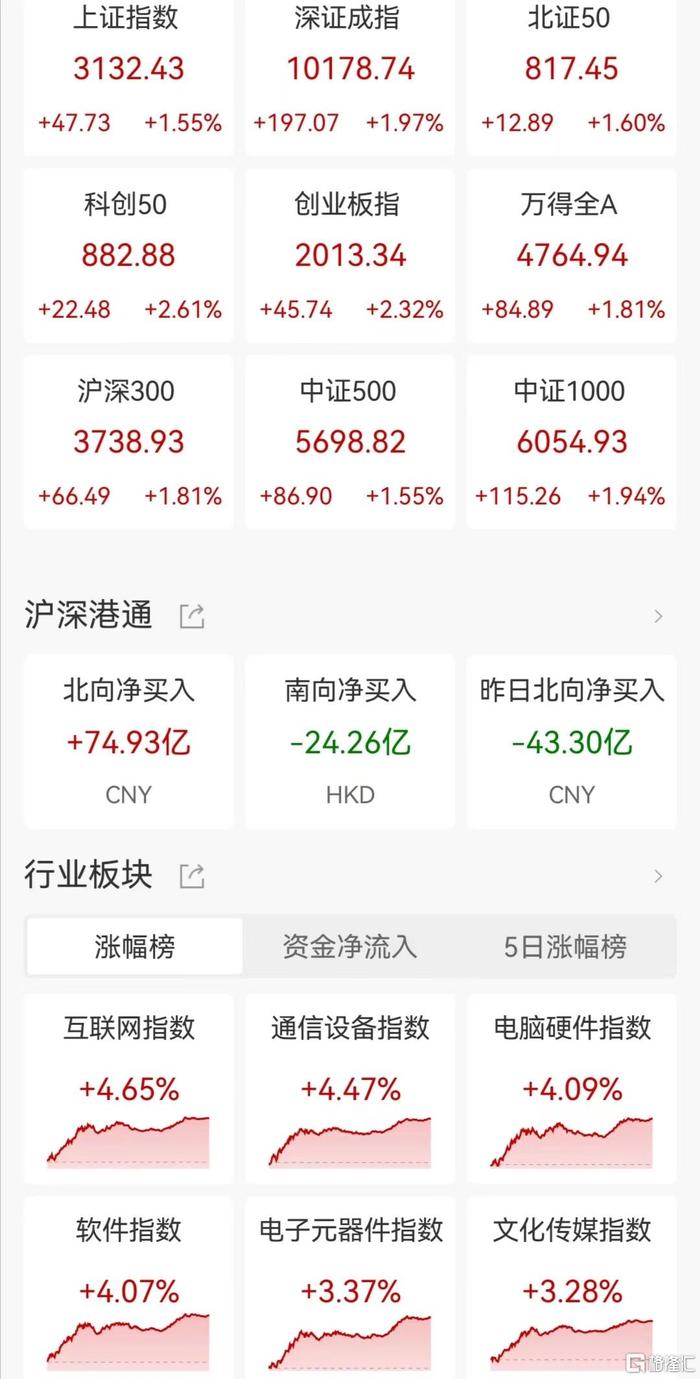Switch to the 5日涨幅榜 tab
Image resolution: width=700 pixels, height=1379 pixels.
566,946
